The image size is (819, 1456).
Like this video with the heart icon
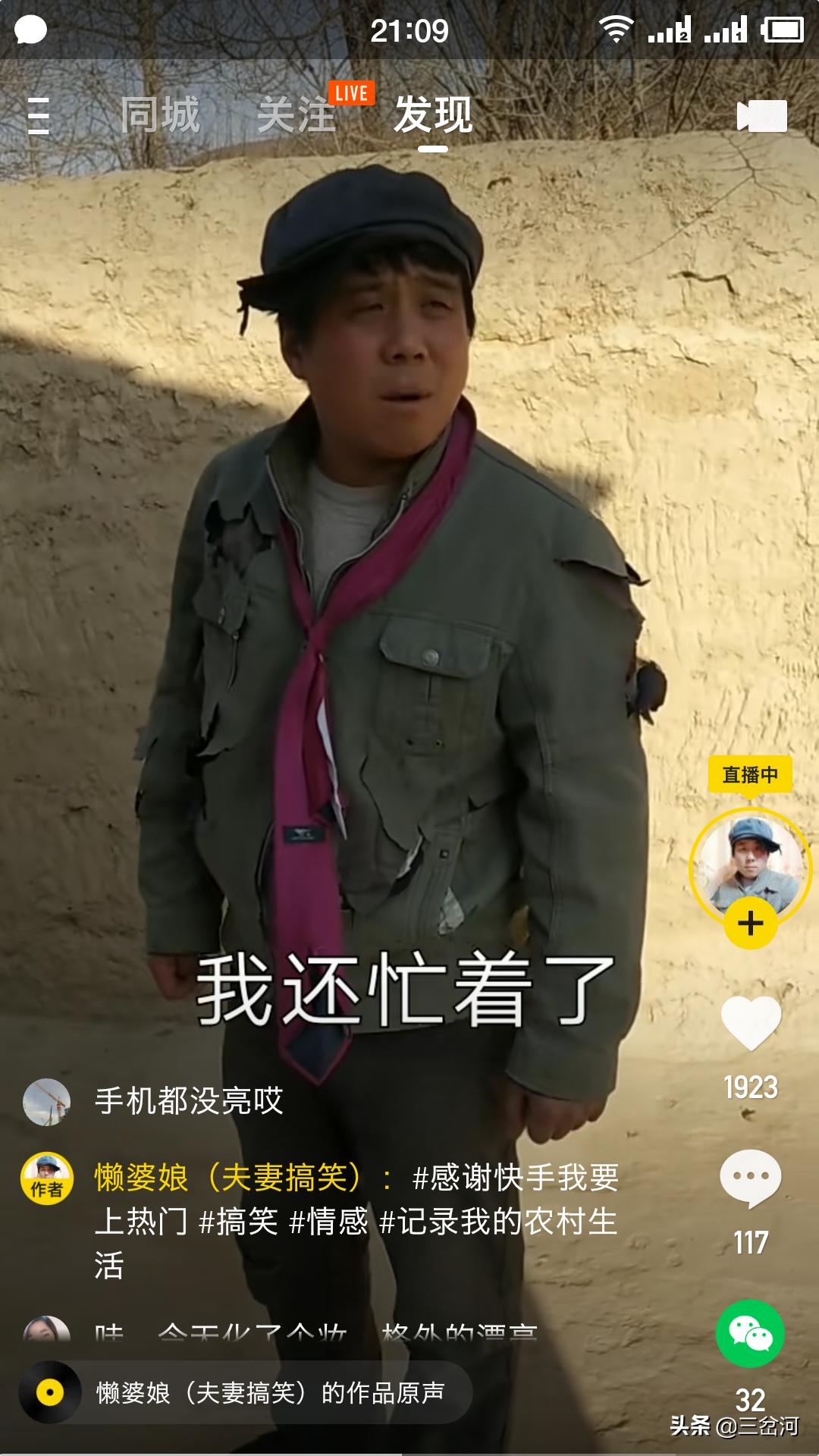click(x=750, y=1022)
